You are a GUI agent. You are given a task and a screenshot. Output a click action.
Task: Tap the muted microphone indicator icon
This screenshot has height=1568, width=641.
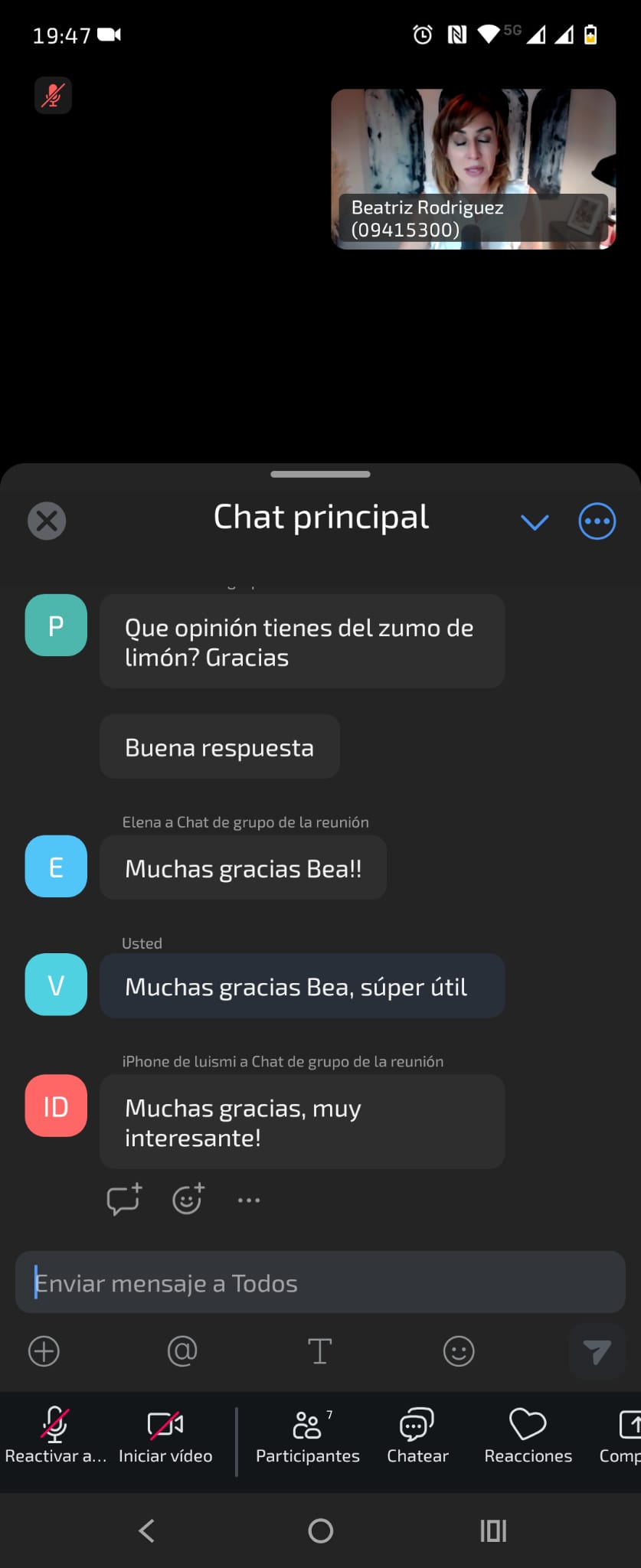[x=53, y=96]
